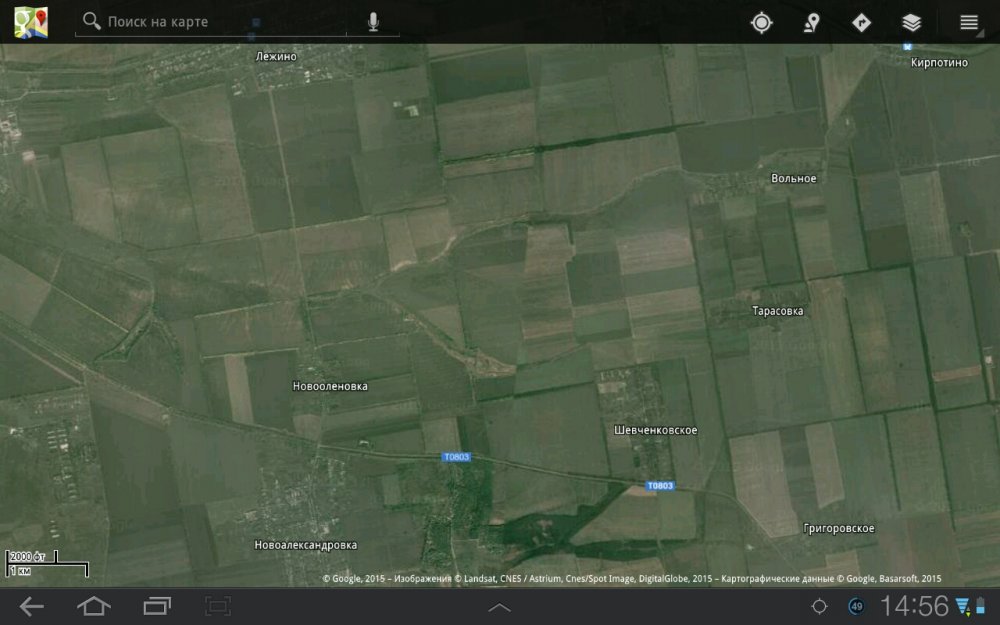The height and width of the screenshot is (625, 1000).
Task: Tap the Google Maps logo icon
Action: pos(31,22)
